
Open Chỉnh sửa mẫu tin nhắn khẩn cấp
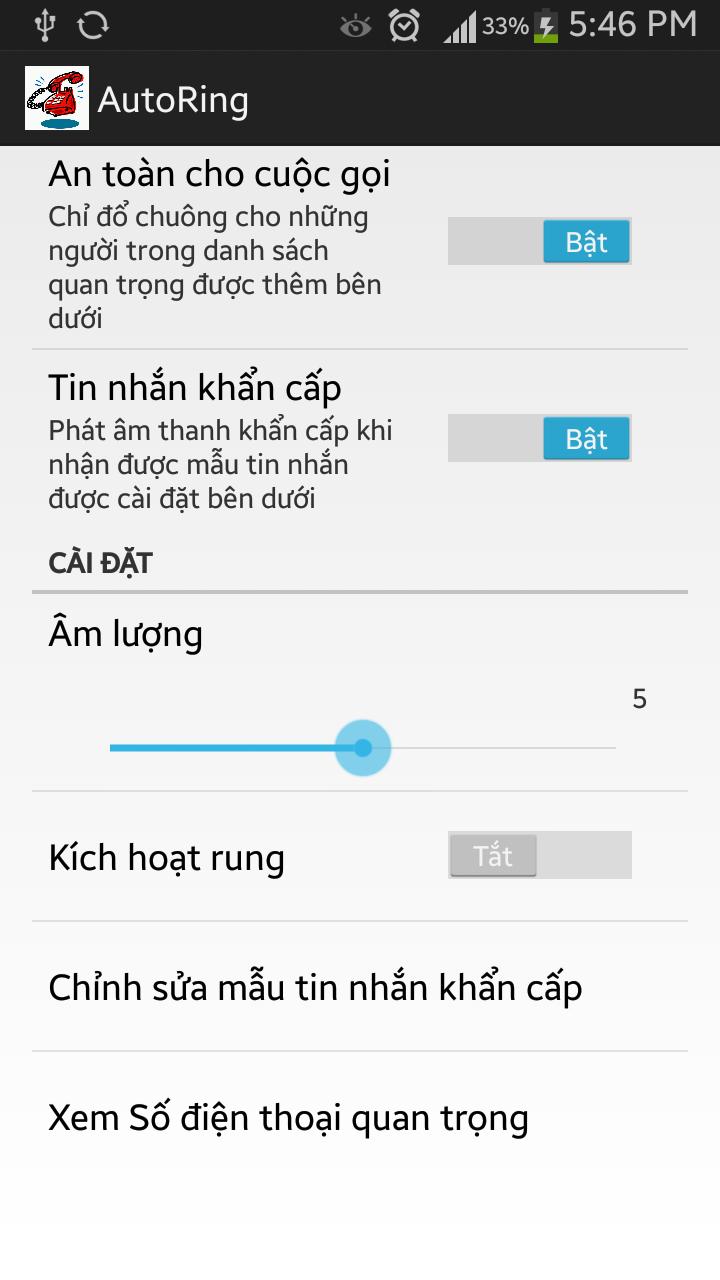[315, 988]
